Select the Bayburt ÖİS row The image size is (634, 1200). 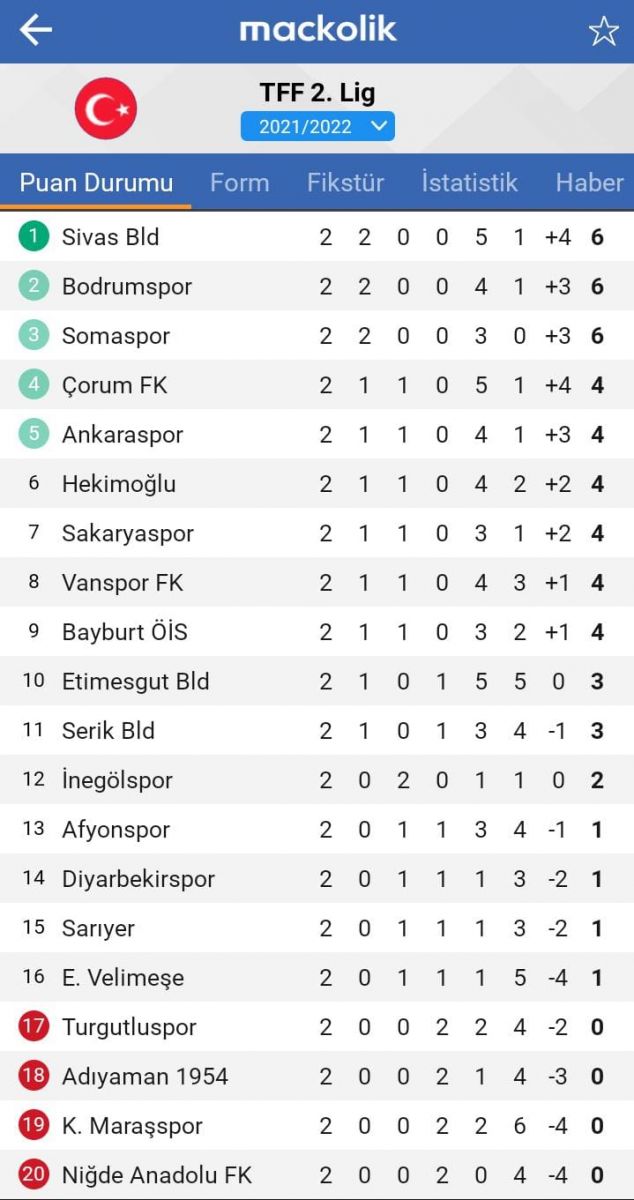click(317, 632)
